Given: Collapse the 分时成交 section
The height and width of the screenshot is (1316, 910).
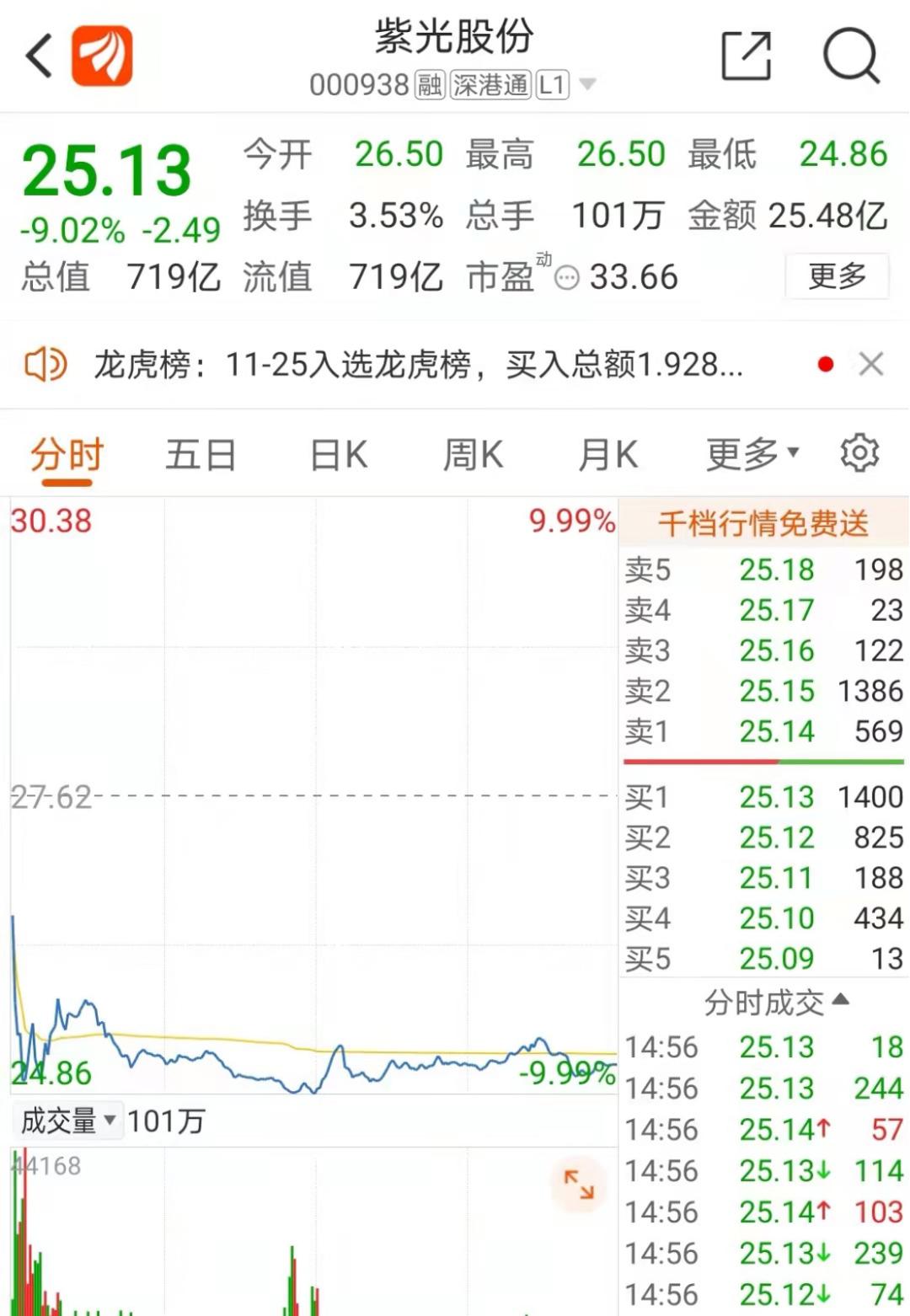Looking at the screenshot, I should [775, 1003].
